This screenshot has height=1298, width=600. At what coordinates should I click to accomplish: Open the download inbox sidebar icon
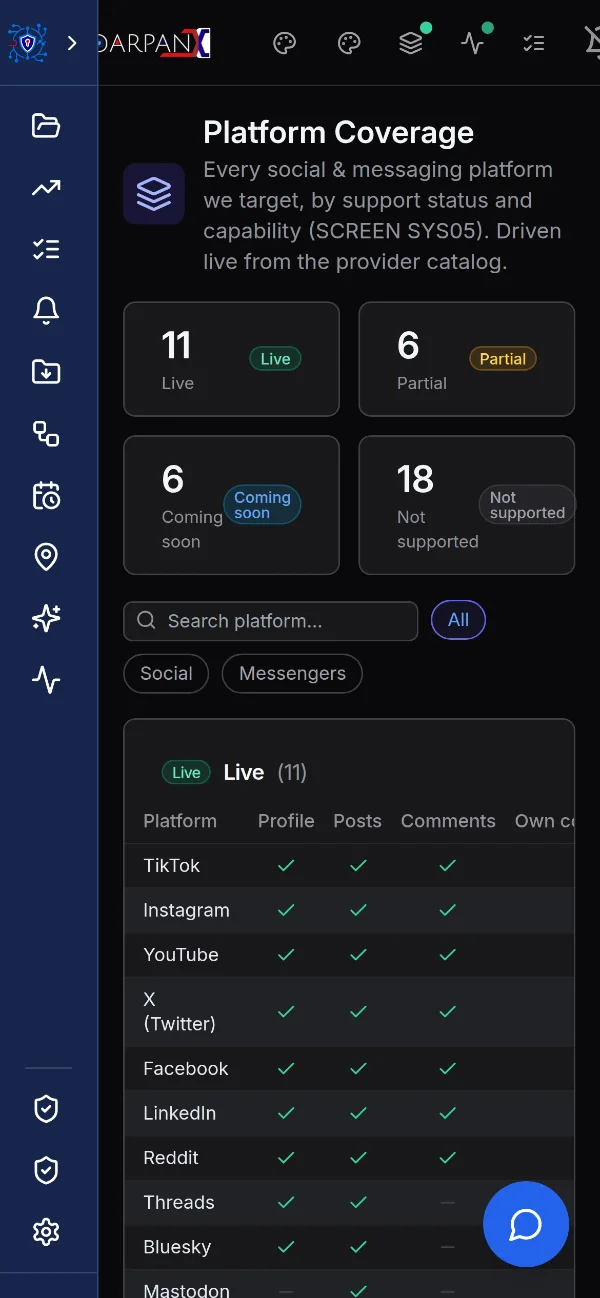[46, 372]
